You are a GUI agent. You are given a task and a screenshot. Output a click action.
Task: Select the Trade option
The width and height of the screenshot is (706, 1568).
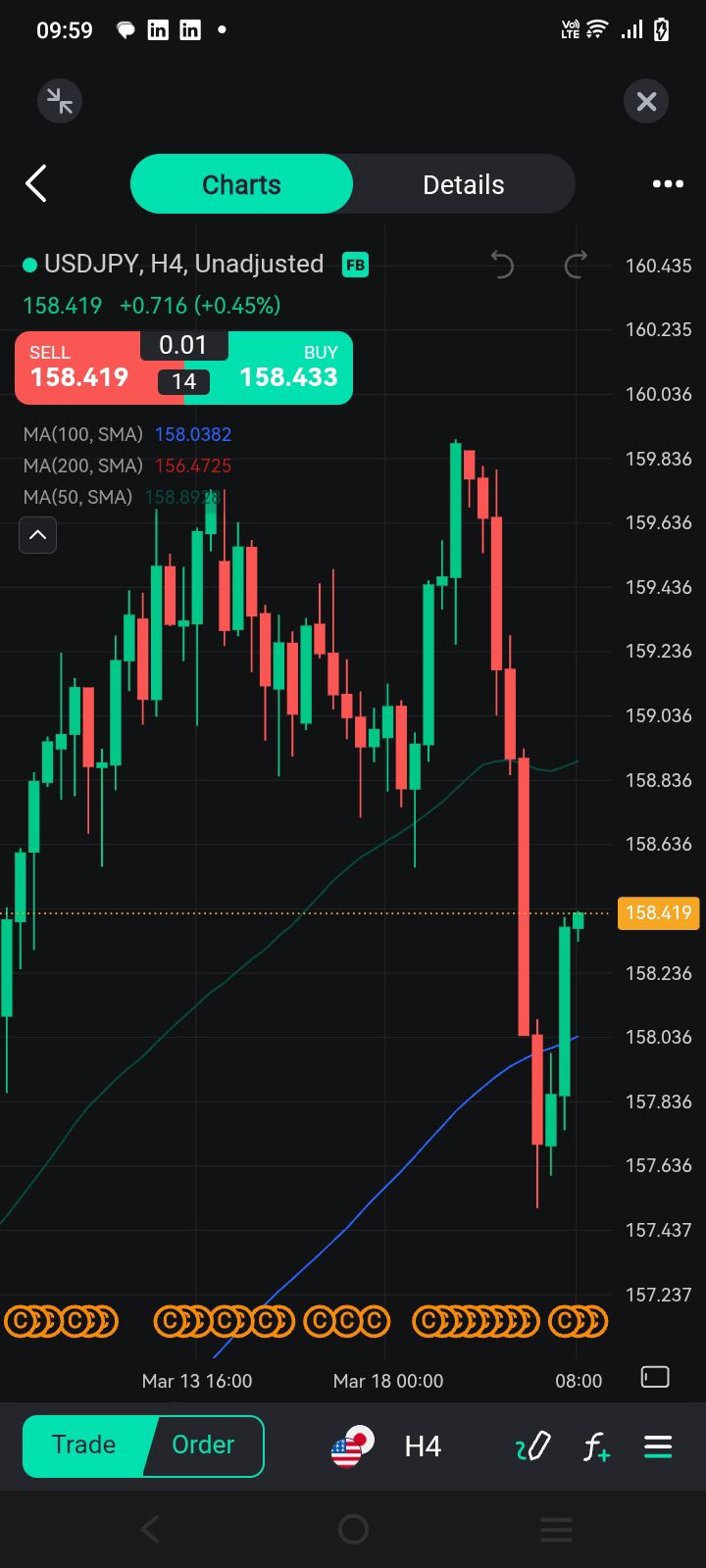tap(84, 1445)
